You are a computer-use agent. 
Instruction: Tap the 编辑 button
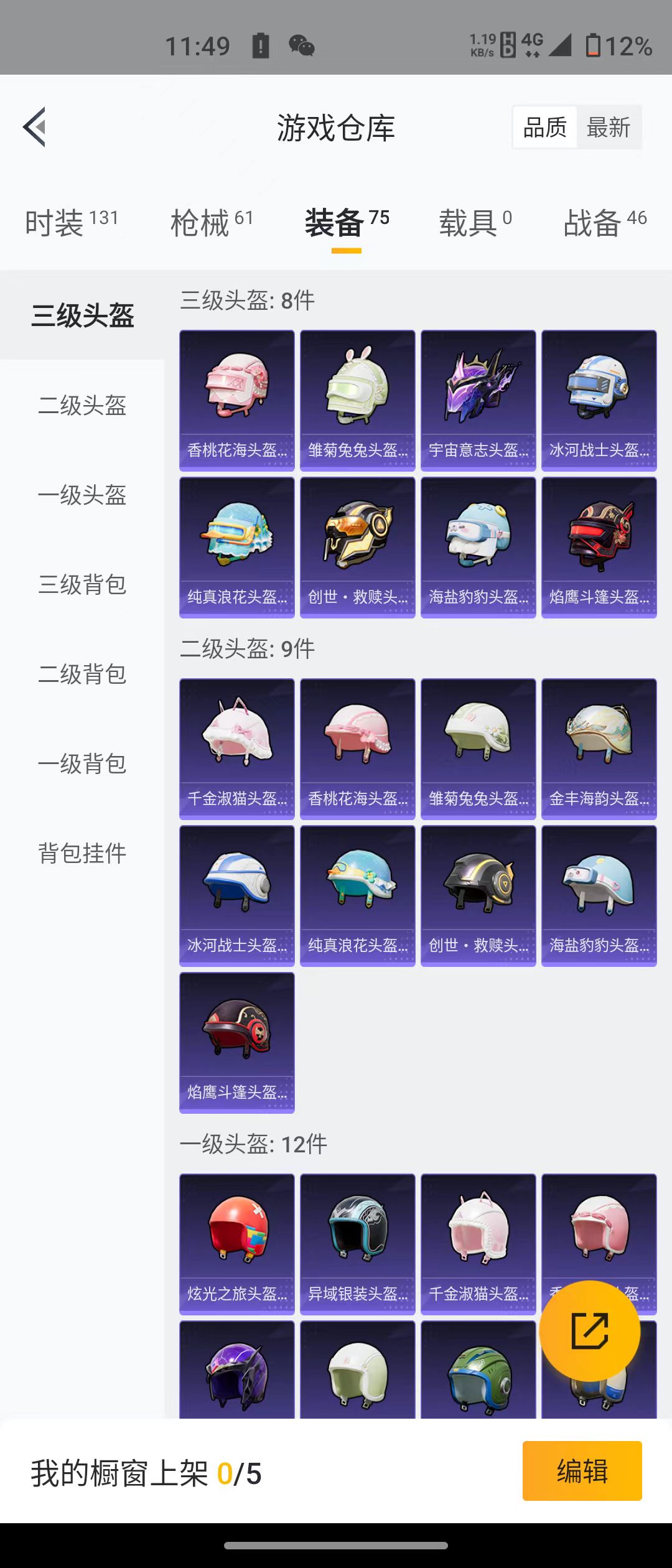coord(582,1471)
